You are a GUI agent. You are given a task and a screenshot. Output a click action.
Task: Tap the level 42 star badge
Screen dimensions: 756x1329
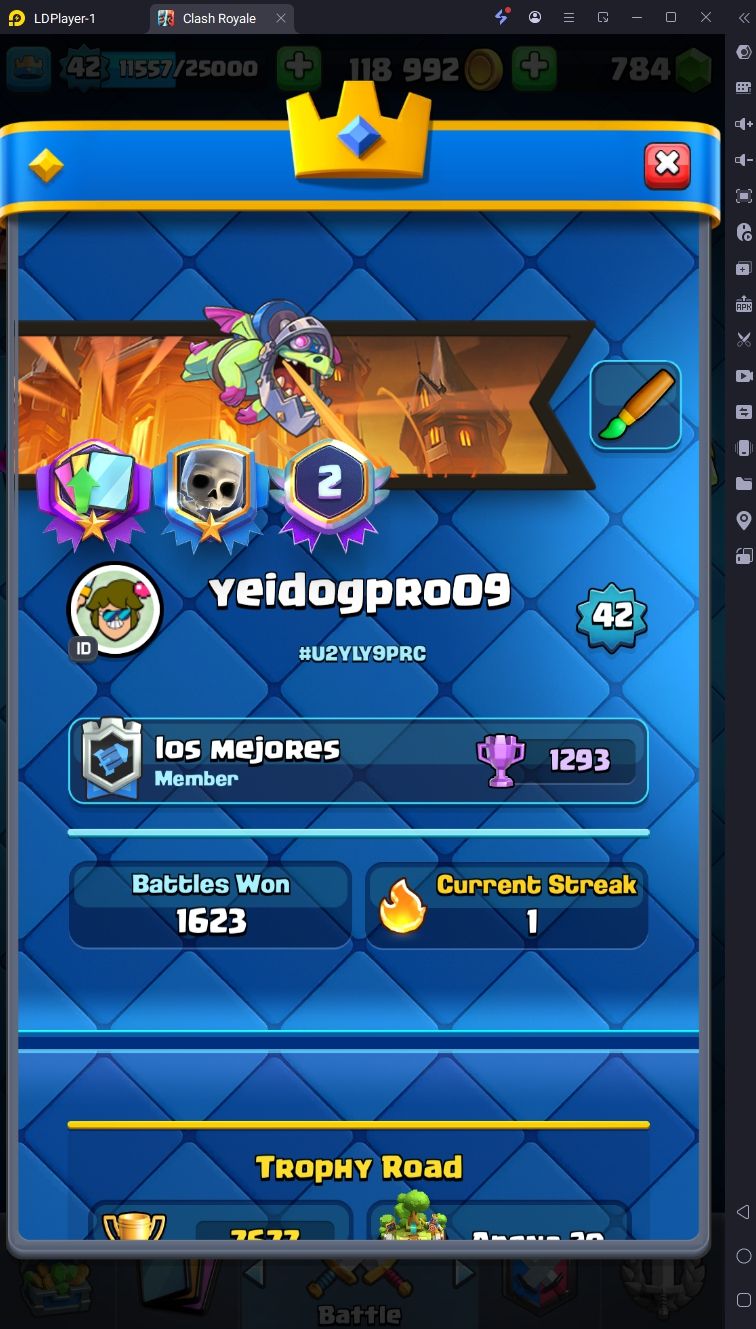point(612,616)
